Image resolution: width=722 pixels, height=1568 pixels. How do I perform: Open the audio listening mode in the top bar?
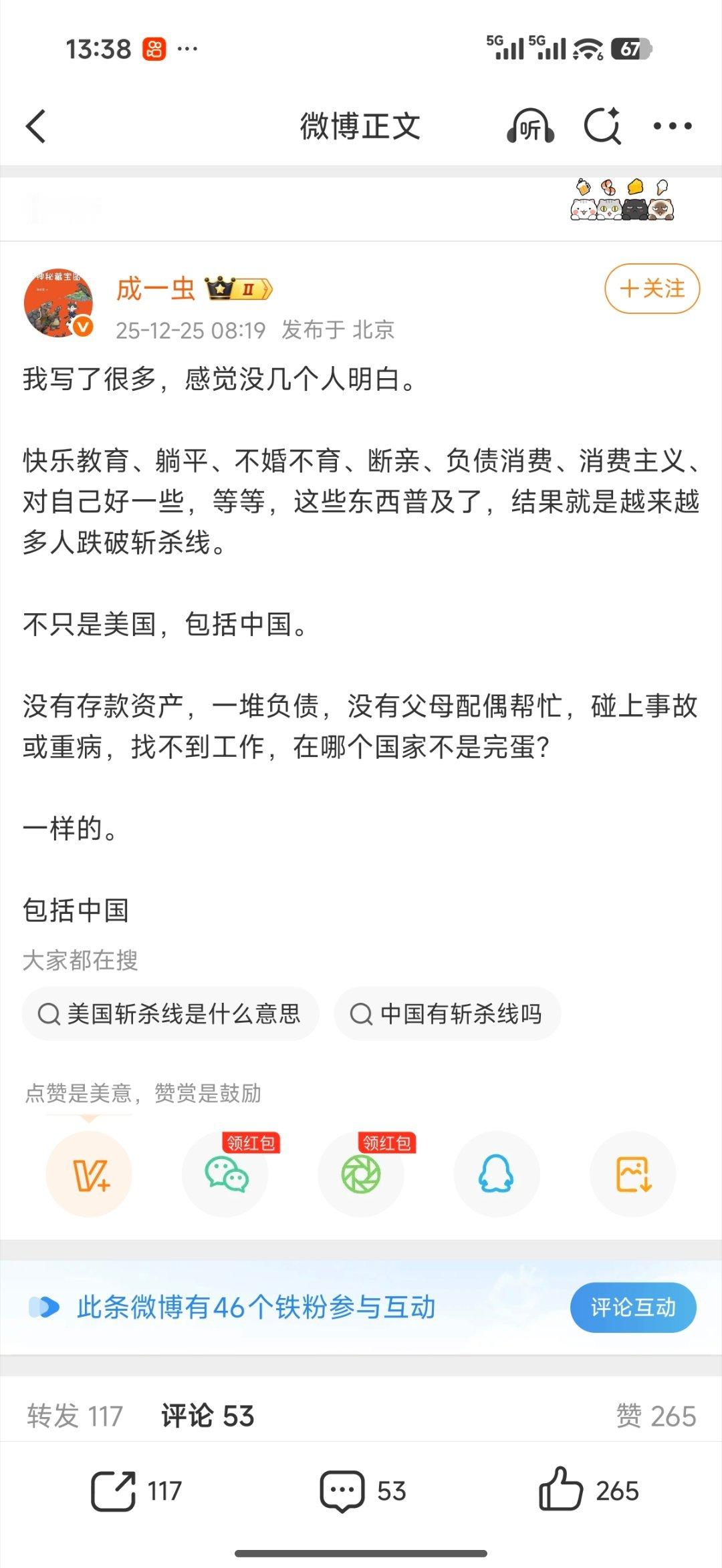[531, 126]
